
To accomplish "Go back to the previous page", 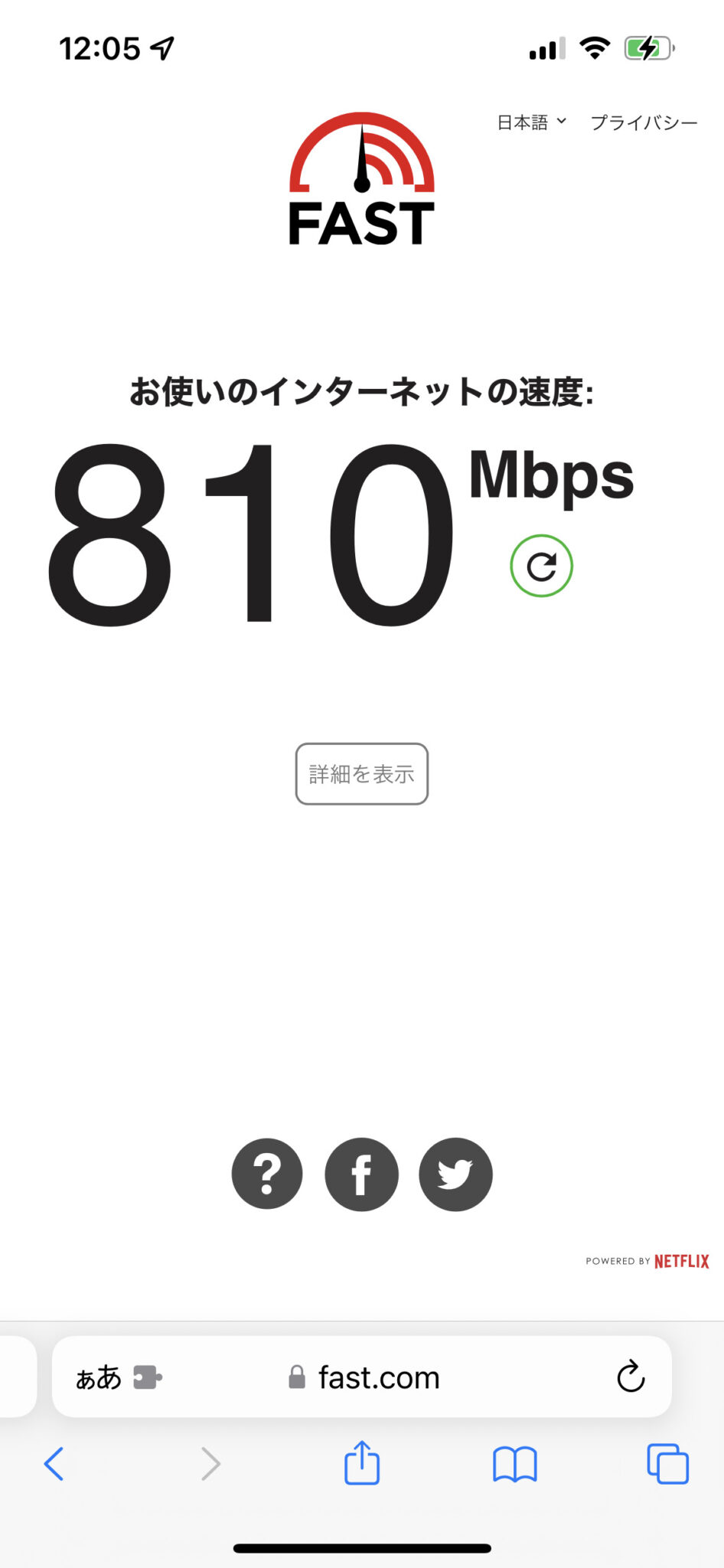I will click(54, 1464).
